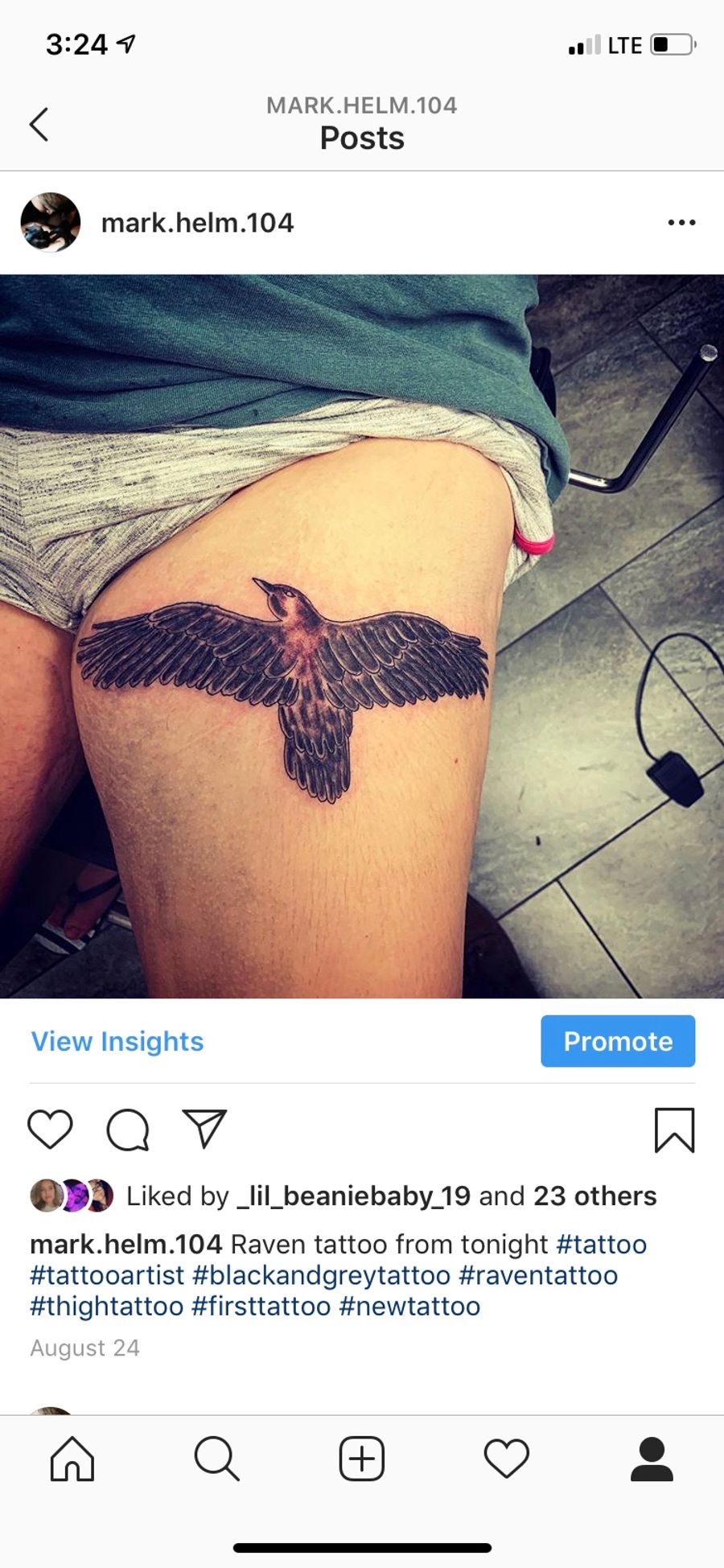
Task: Create a new post with plus icon
Action: (x=362, y=1459)
